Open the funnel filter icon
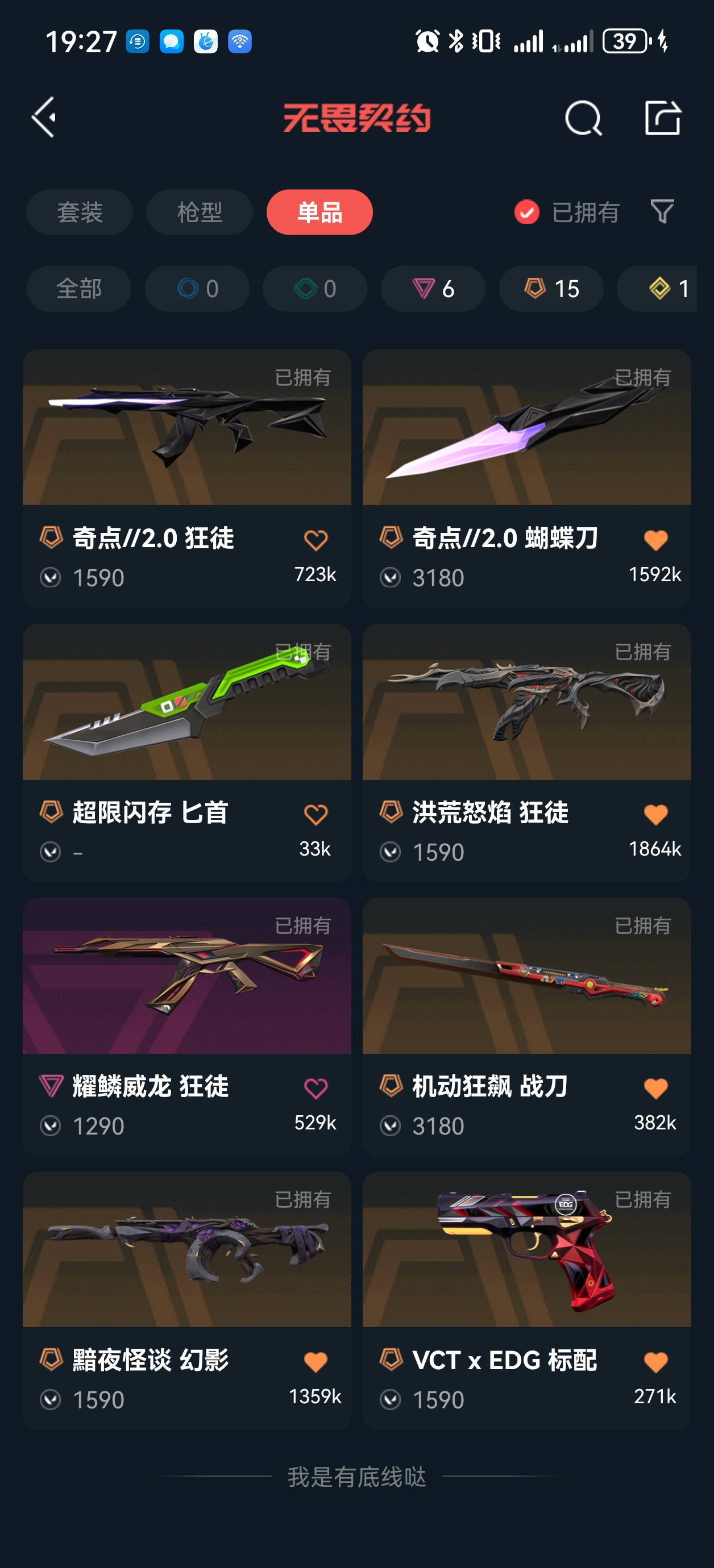Screen dimensions: 714x1568 pyautogui.click(x=662, y=212)
